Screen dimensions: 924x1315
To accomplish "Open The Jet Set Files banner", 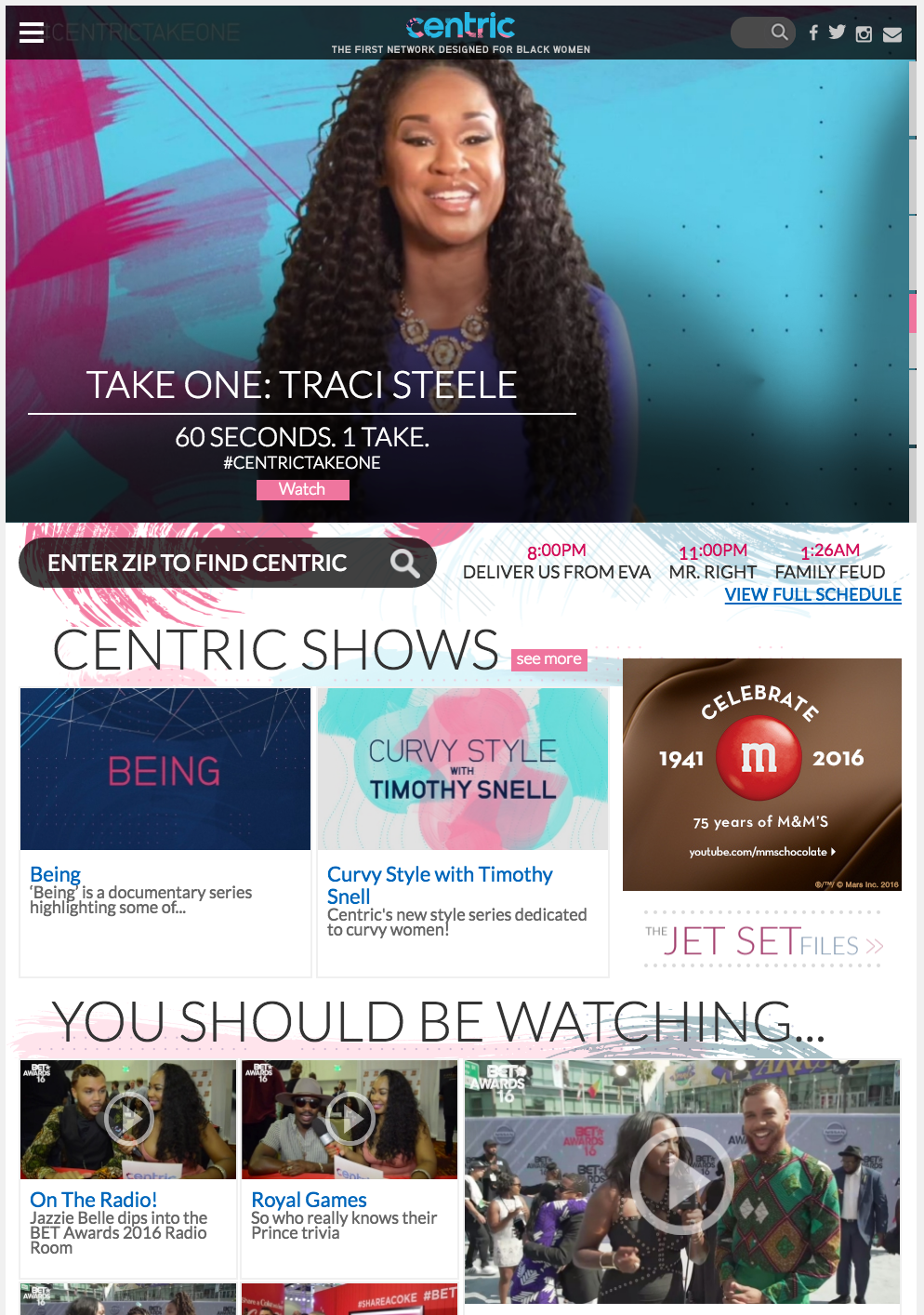I will point(762,941).
